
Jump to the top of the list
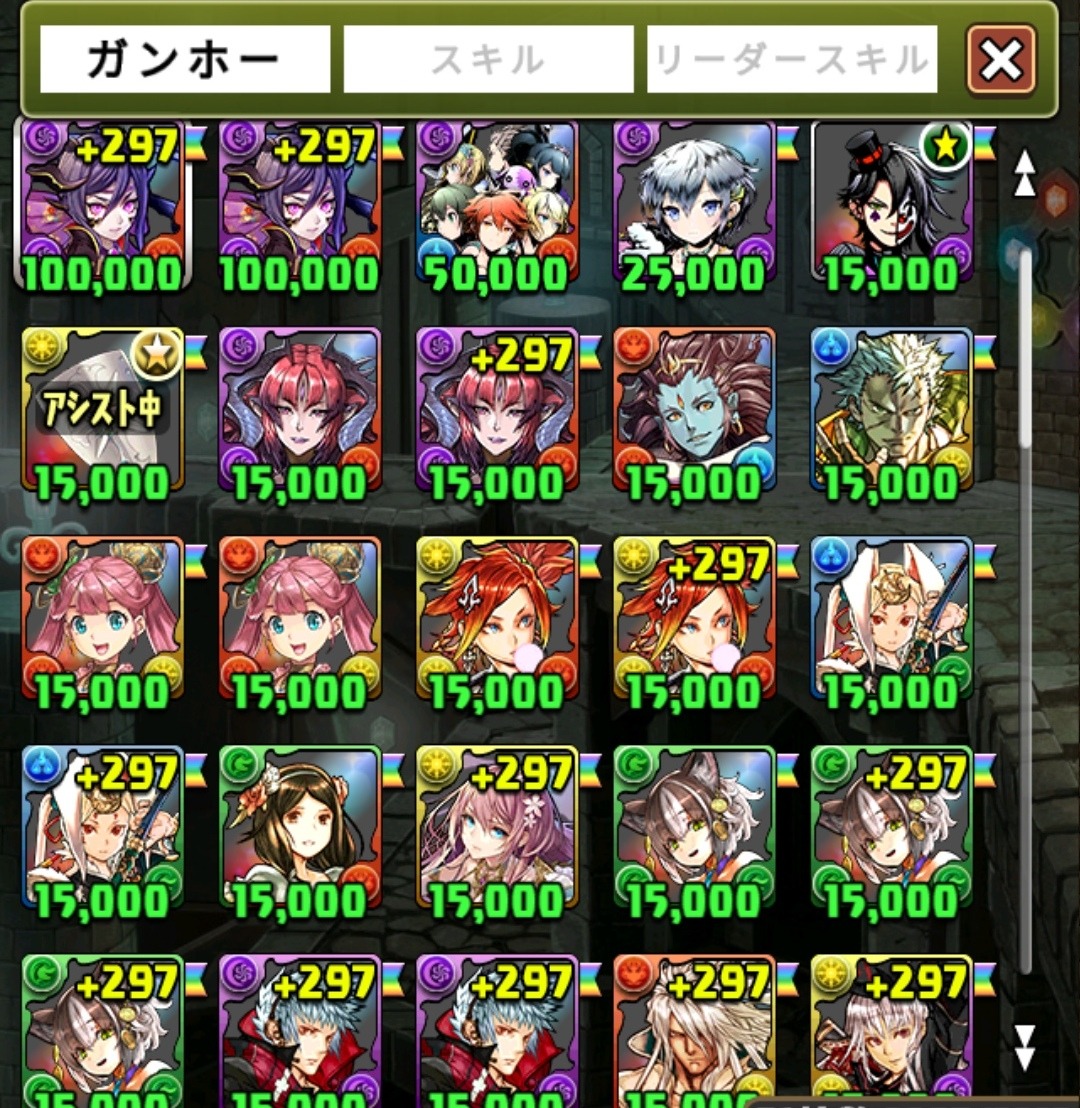click(1024, 172)
